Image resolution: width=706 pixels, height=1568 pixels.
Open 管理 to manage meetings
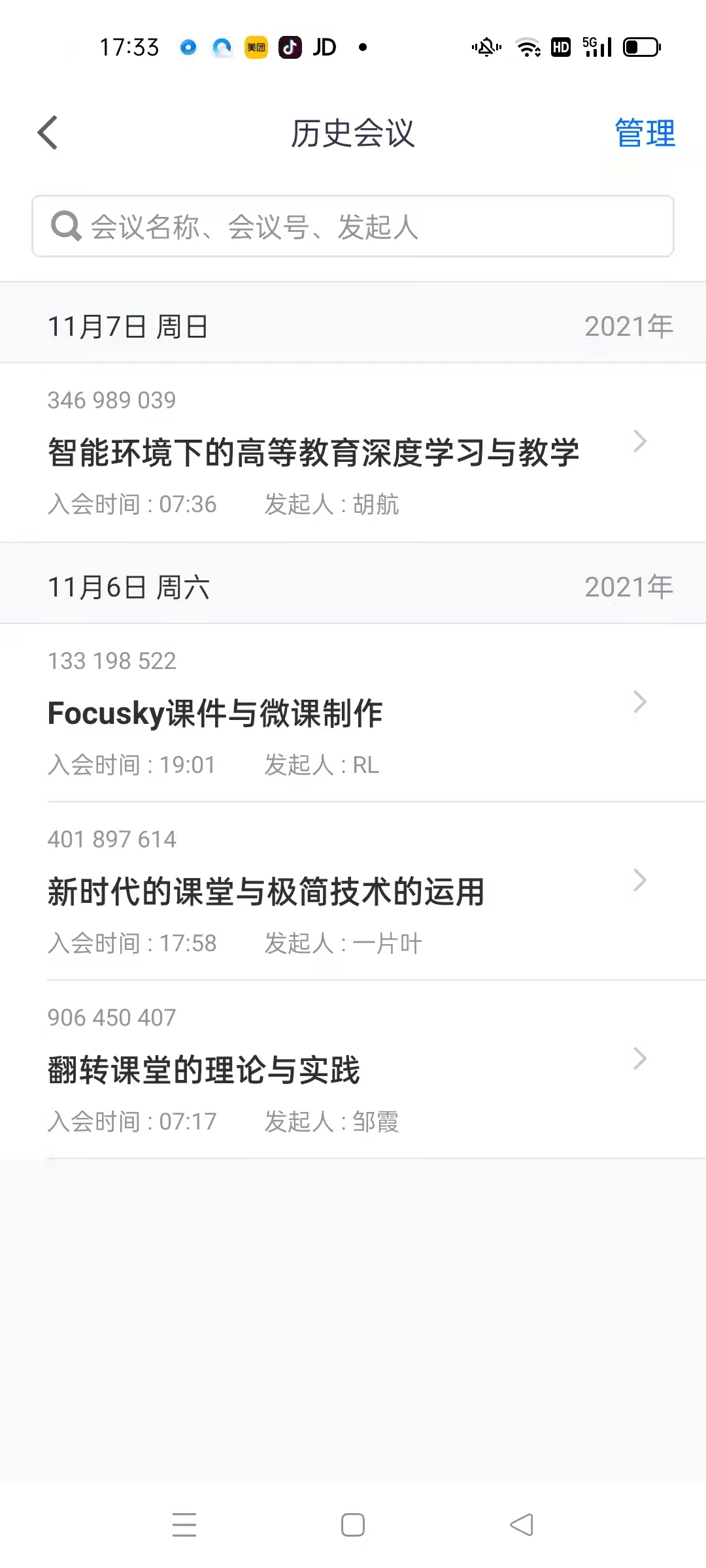(643, 133)
